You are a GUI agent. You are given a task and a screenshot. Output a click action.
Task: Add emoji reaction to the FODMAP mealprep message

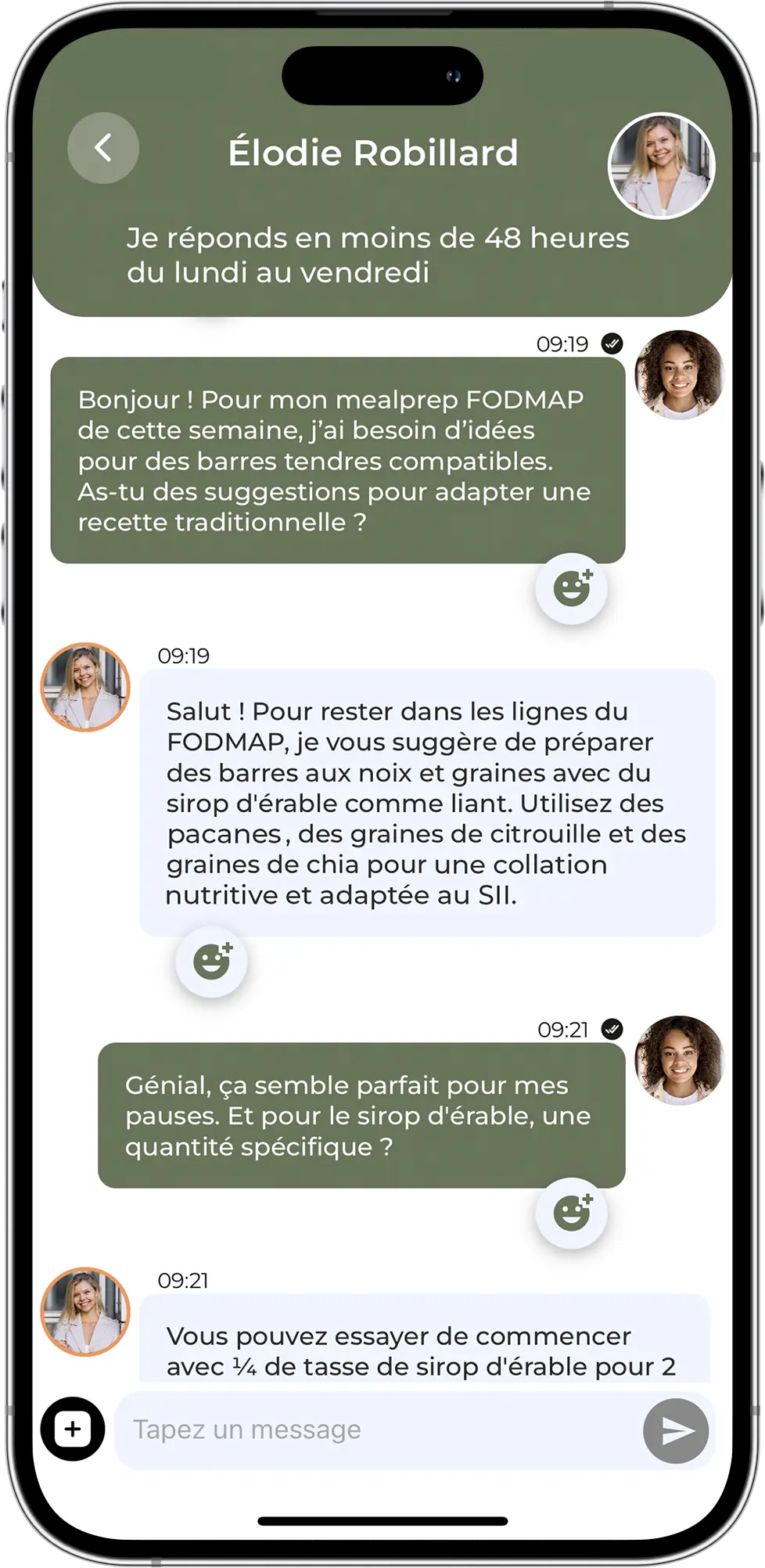click(x=572, y=588)
